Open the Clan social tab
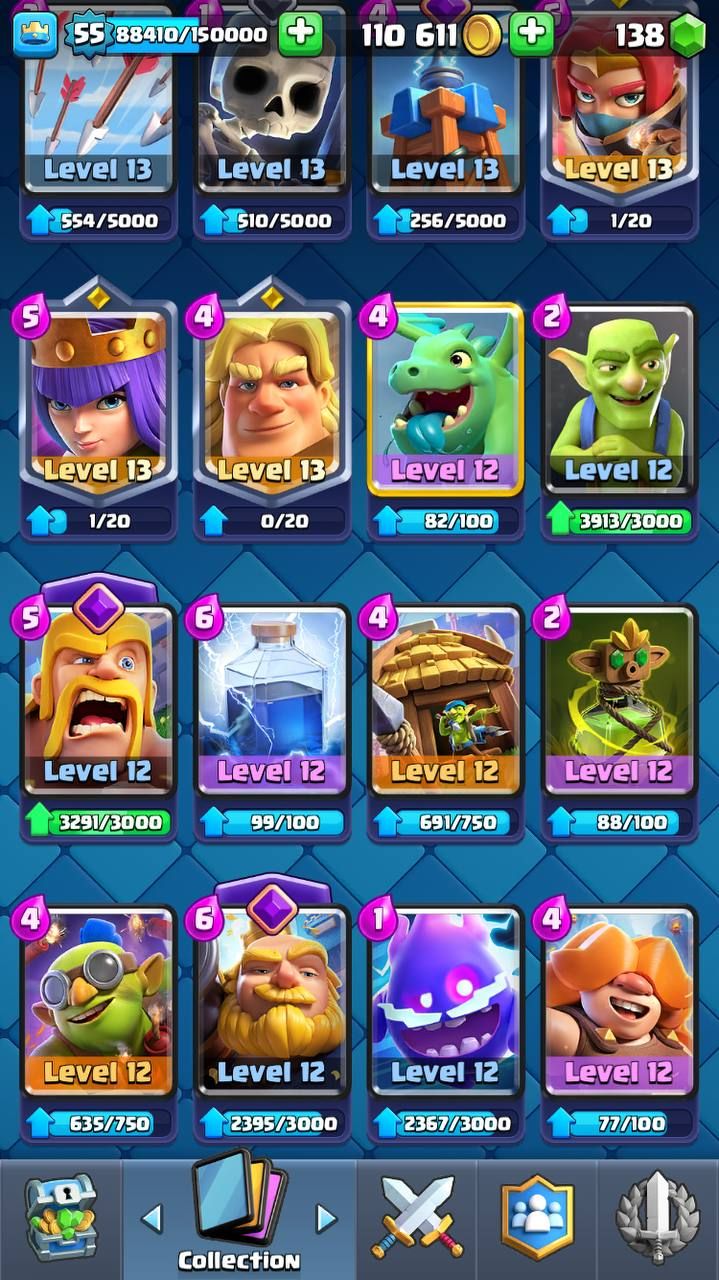This screenshot has width=719, height=1280. click(538, 1218)
